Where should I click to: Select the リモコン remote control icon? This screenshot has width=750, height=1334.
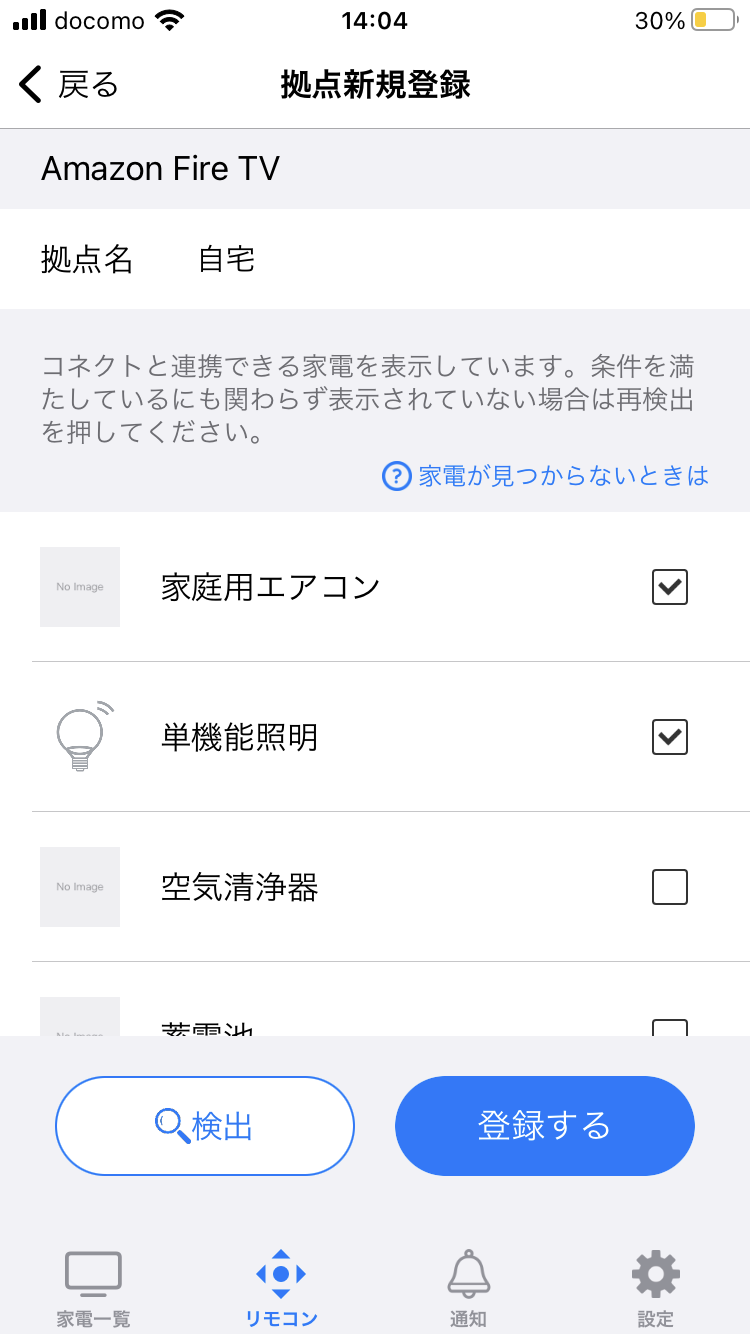(x=281, y=1273)
